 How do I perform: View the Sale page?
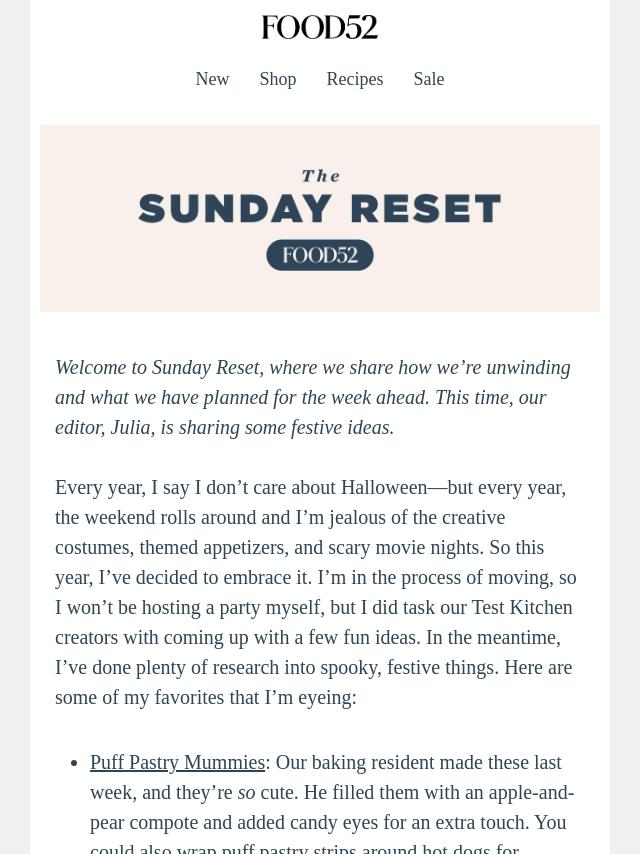[x=428, y=79]
